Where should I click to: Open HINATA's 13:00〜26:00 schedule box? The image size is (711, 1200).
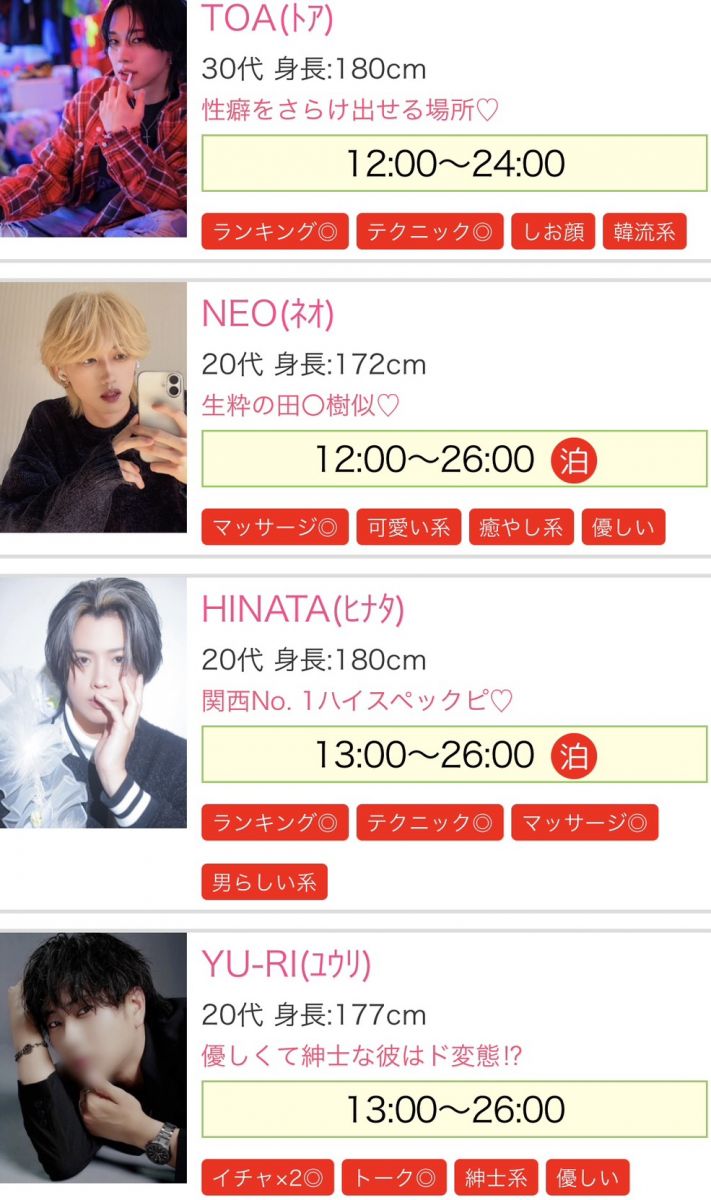pyautogui.click(x=454, y=754)
